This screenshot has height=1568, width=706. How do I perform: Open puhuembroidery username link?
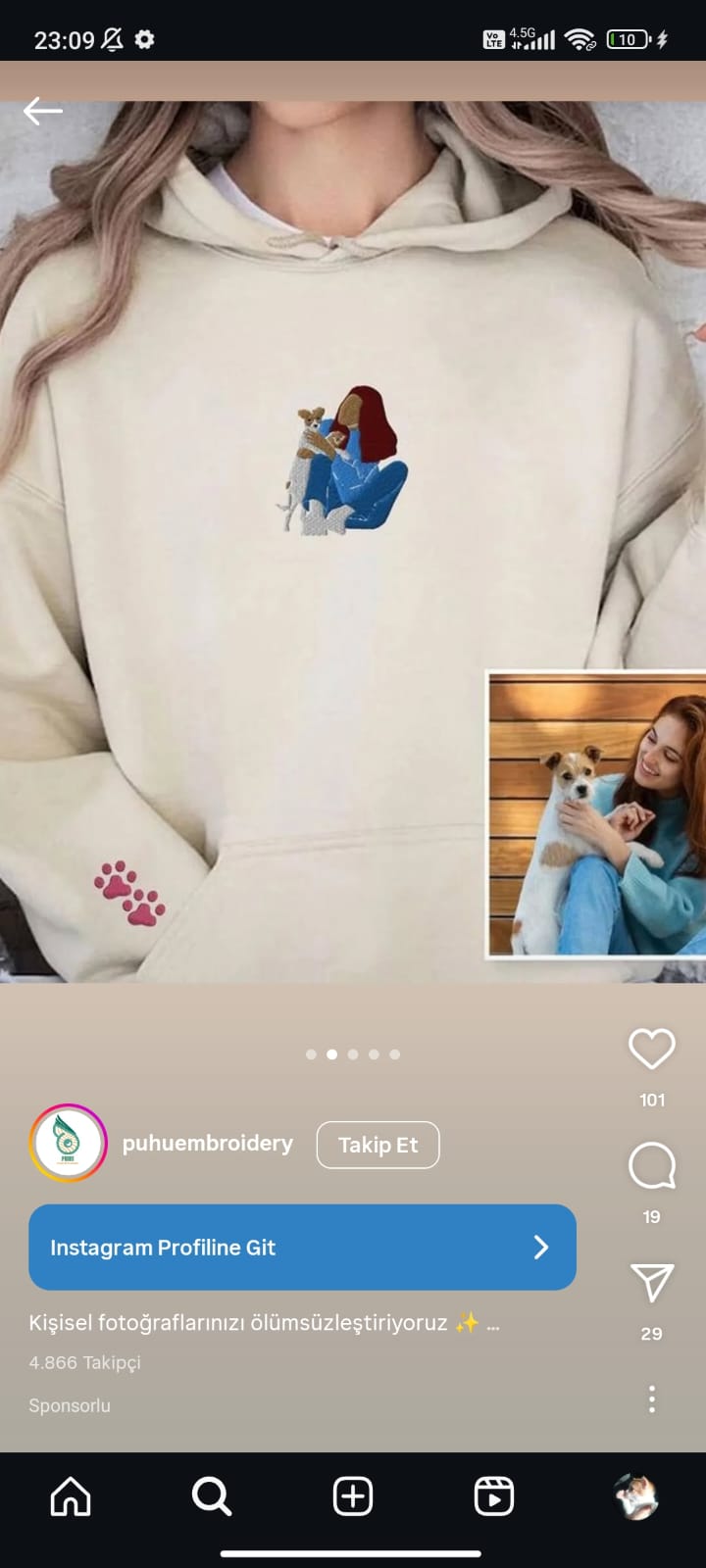(x=207, y=1144)
